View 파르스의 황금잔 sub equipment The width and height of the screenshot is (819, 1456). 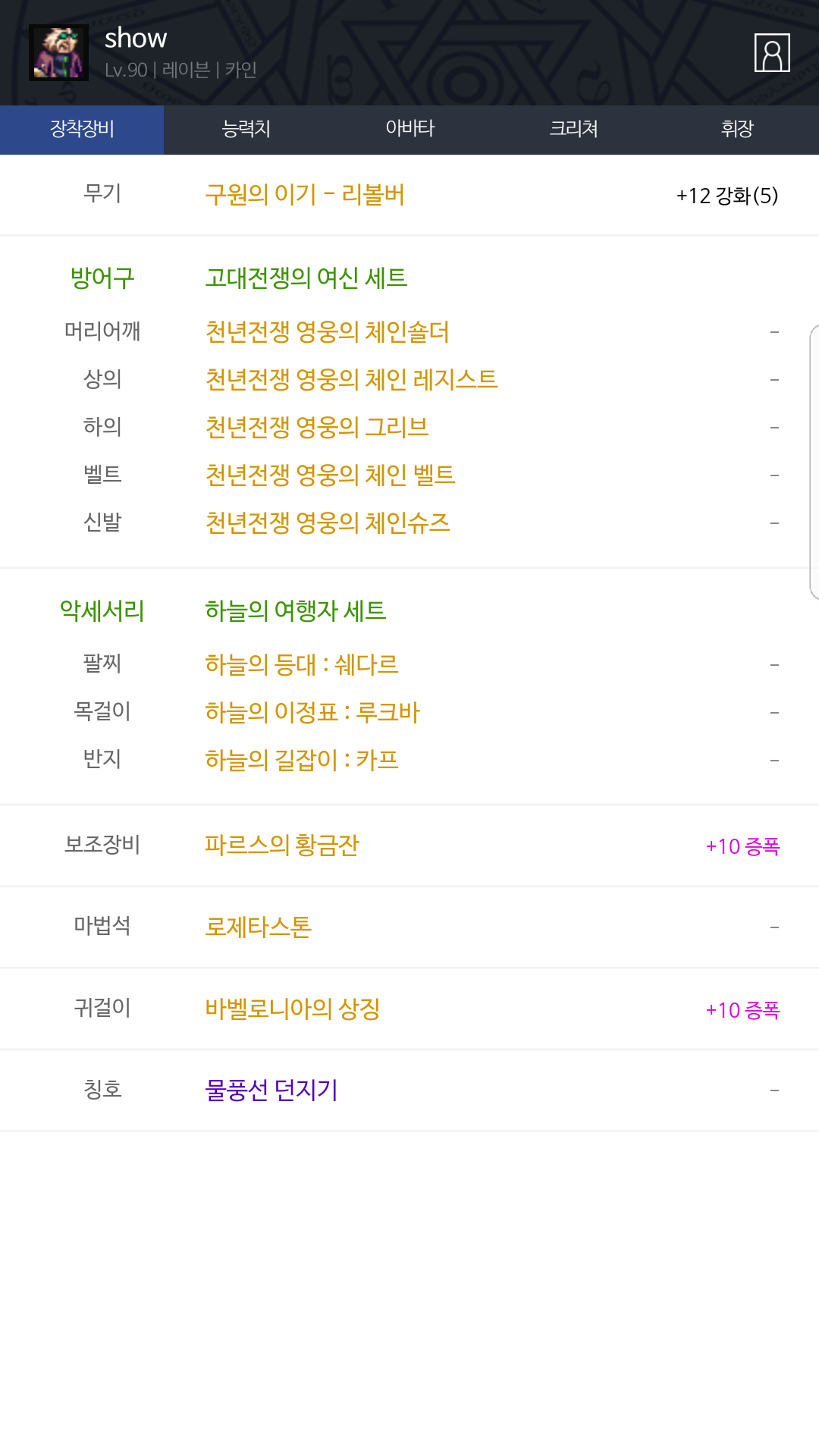281,845
